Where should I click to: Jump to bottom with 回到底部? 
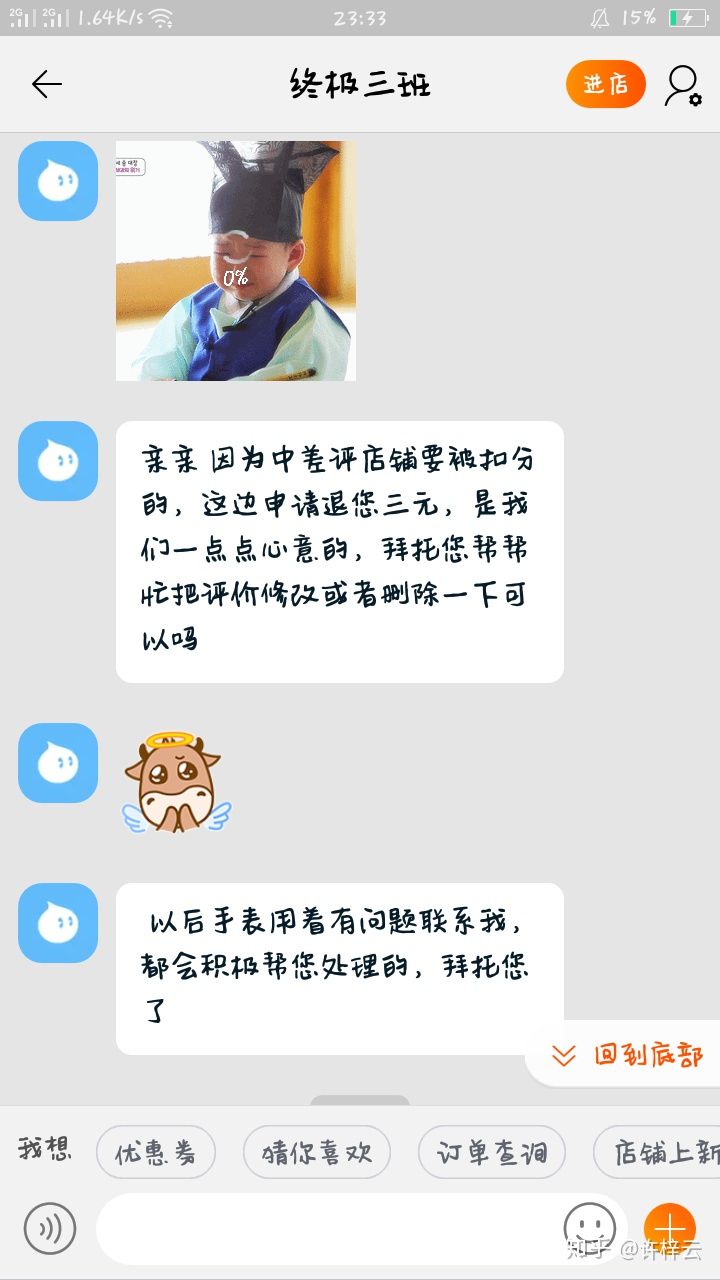[x=628, y=1055]
